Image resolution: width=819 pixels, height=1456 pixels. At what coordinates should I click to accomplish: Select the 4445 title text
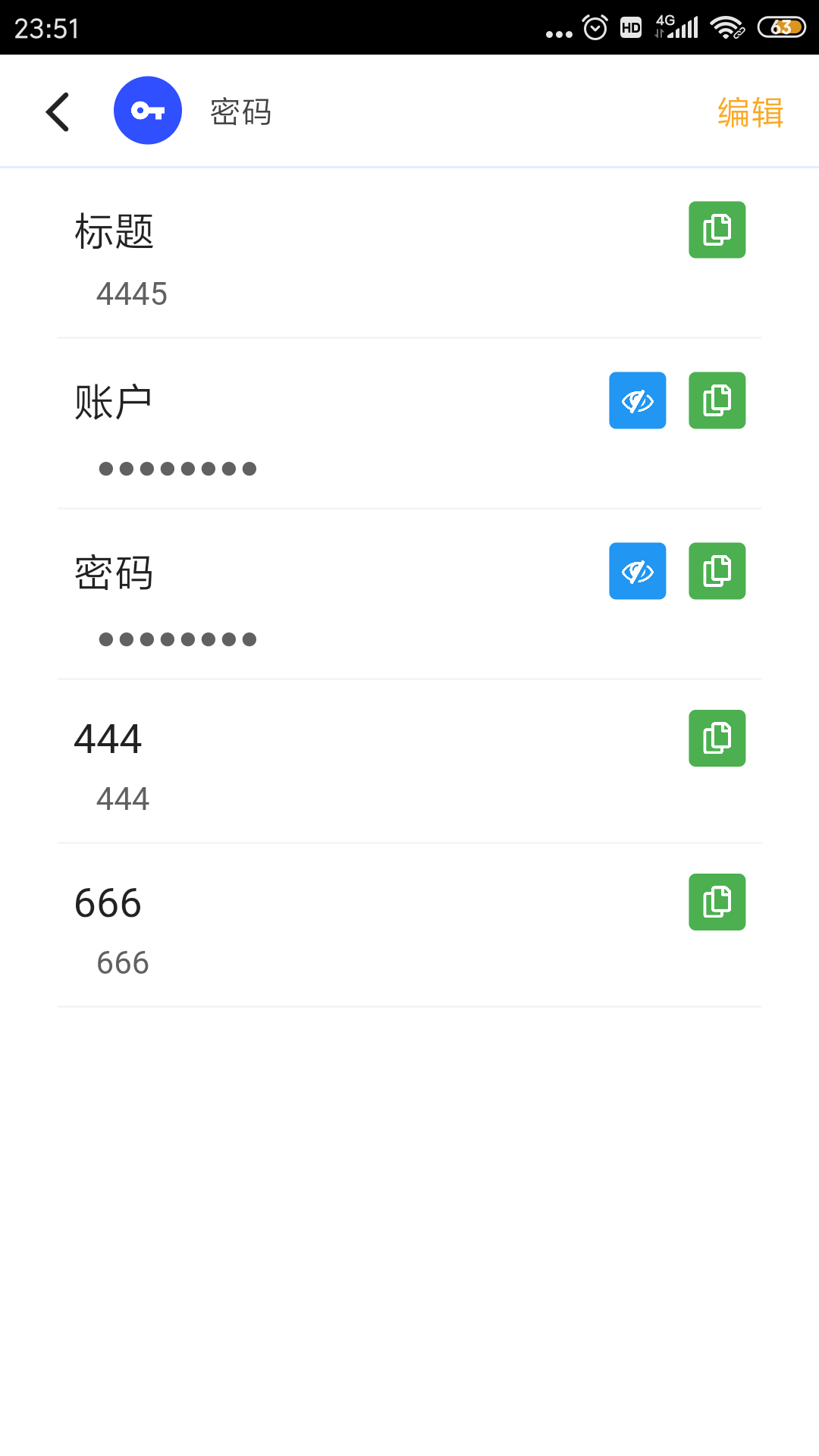pos(132,294)
